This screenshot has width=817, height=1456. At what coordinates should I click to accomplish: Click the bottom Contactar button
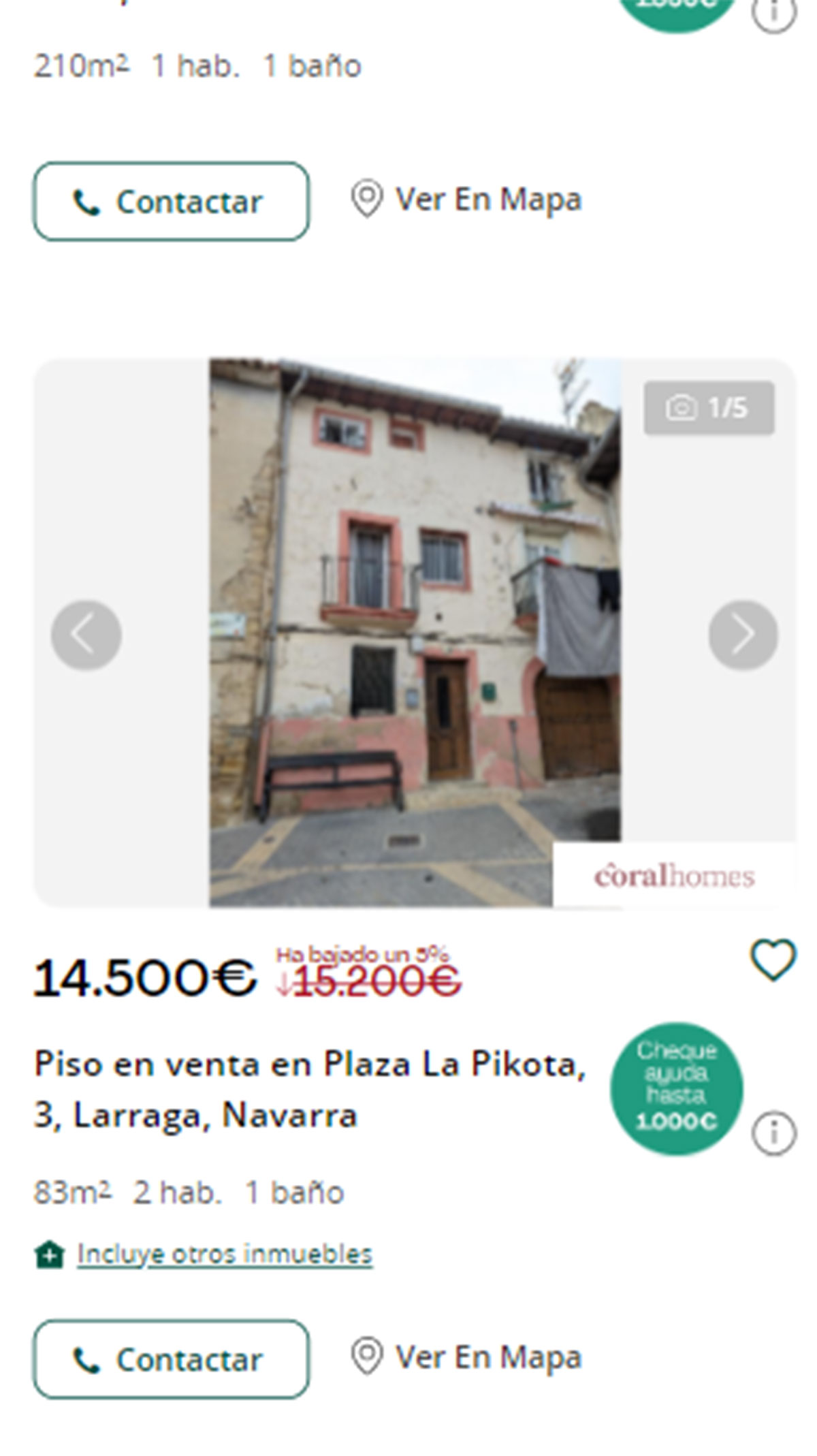coord(172,1359)
